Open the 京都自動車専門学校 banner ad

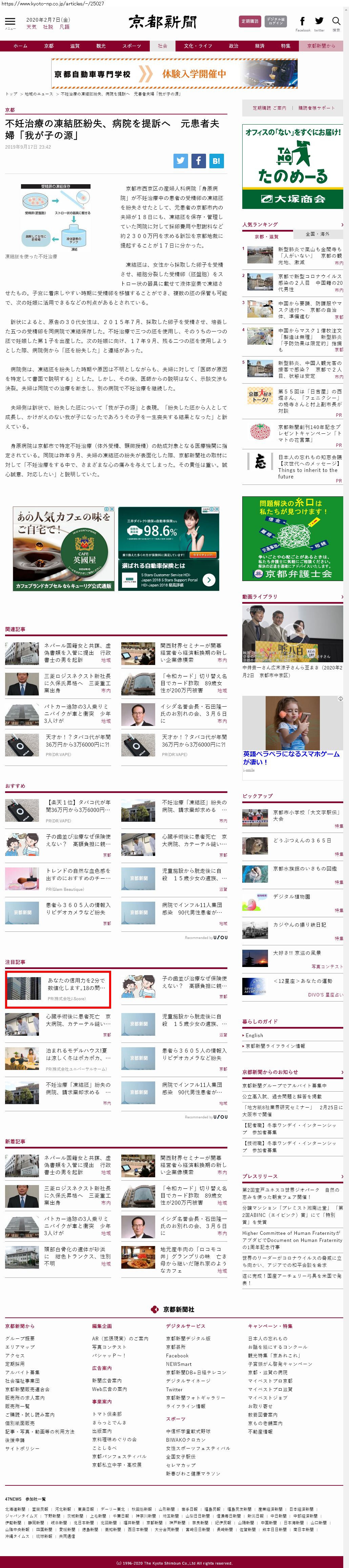(x=174, y=74)
